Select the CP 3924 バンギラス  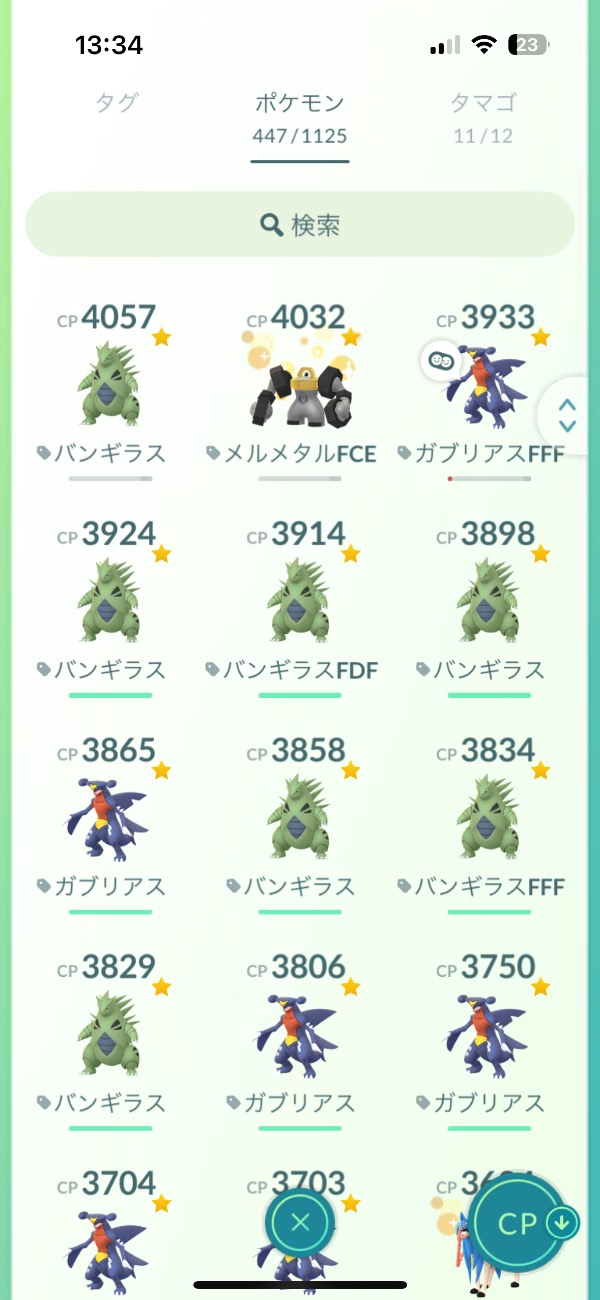pos(110,602)
